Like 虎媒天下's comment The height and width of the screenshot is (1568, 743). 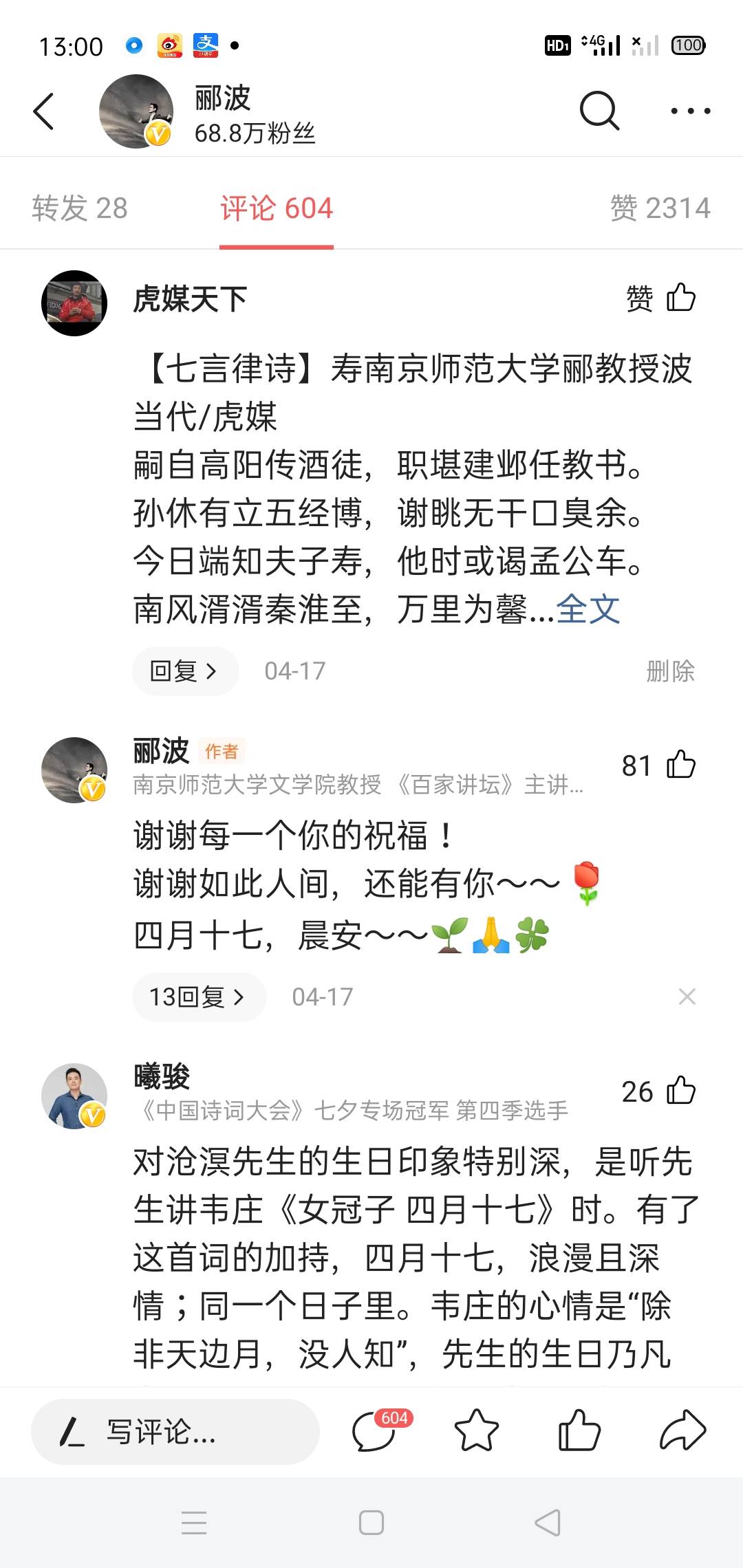680,298
